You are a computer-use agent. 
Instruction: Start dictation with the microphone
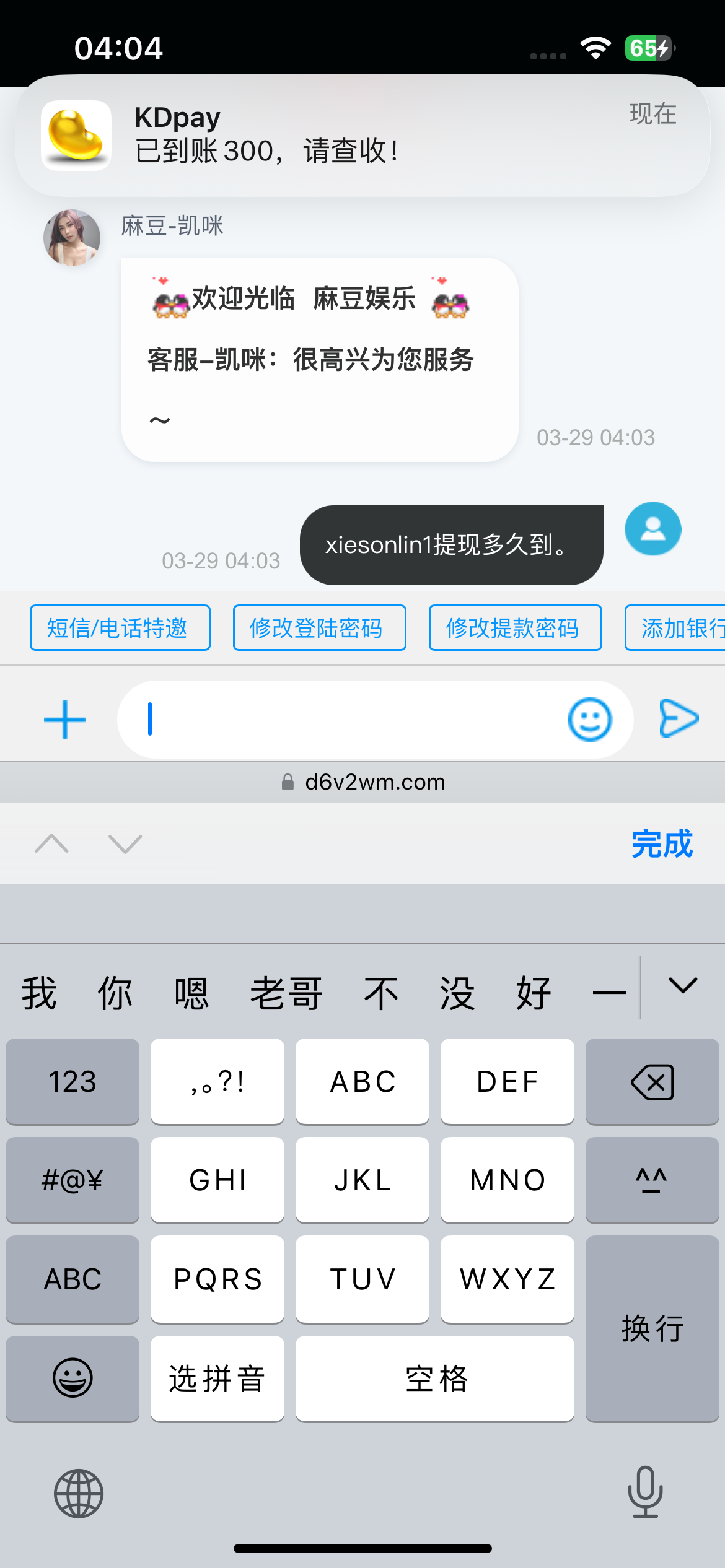[645, 1492]
